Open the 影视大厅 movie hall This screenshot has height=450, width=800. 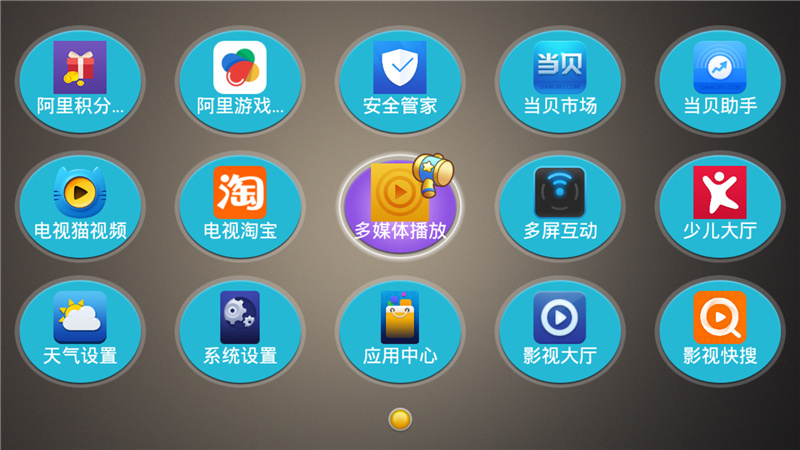pos(560,329)
